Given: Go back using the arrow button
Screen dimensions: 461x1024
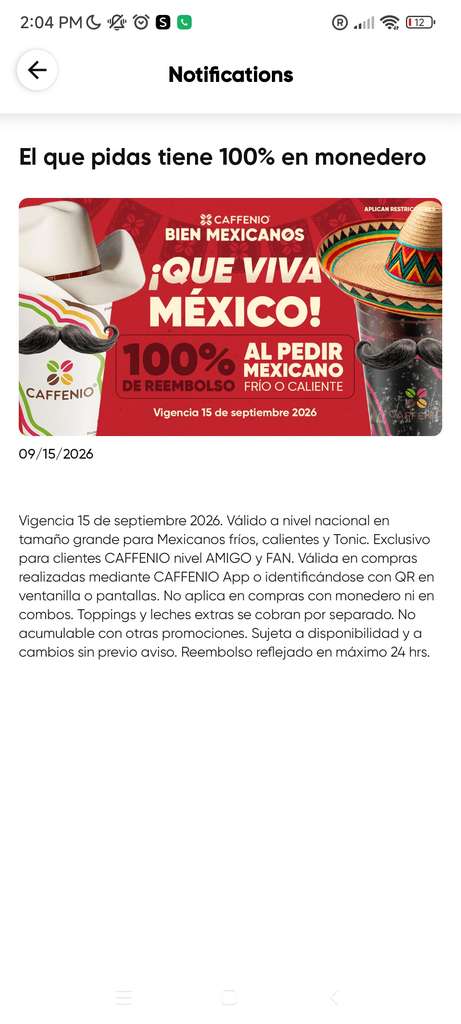Looking at the screenshot, I should (x=37, y=71).
